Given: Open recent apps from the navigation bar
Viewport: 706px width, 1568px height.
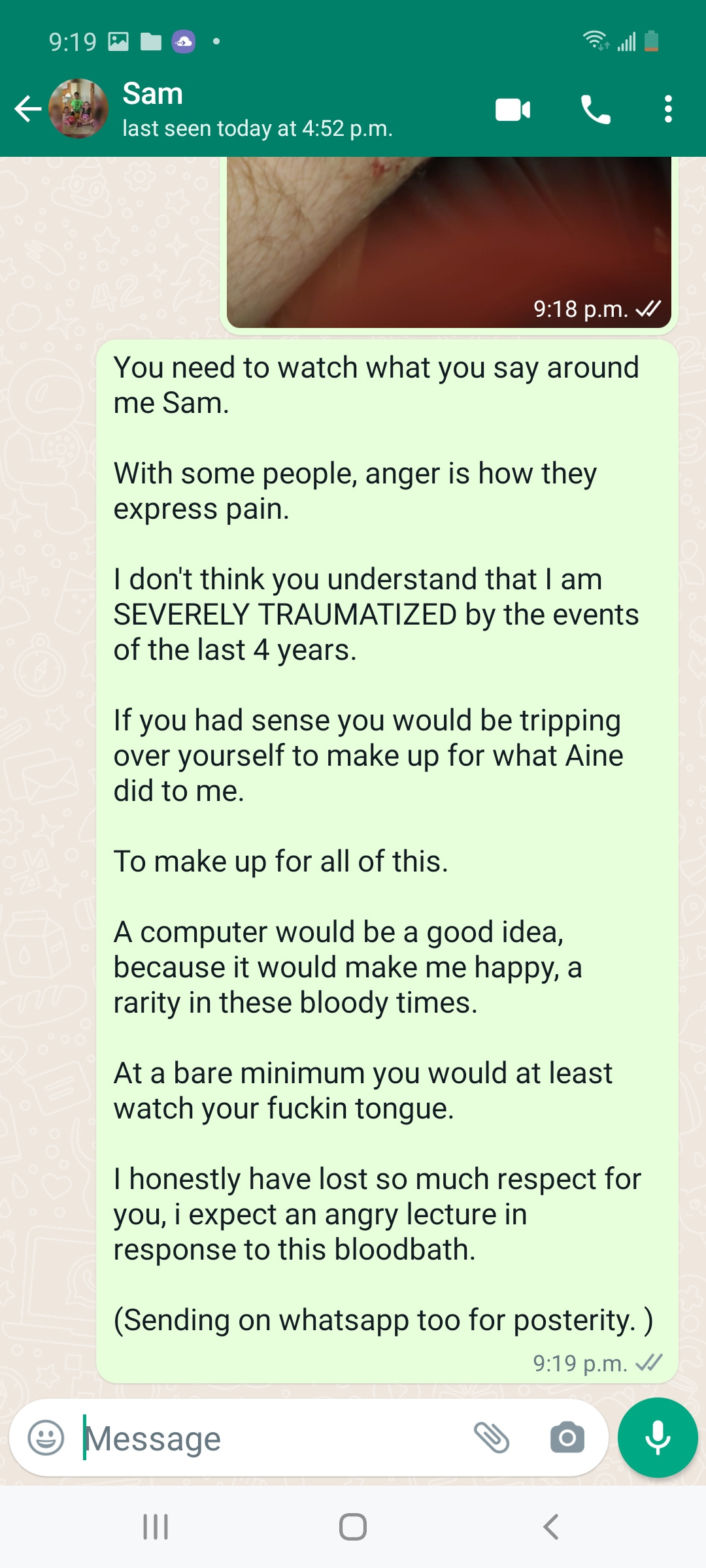Looking at the screenshot, I should click(156, 1527).
